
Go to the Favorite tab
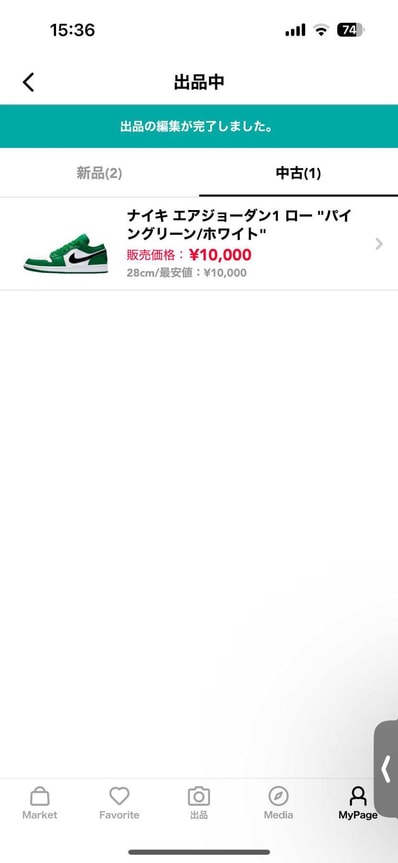(119, 802)
